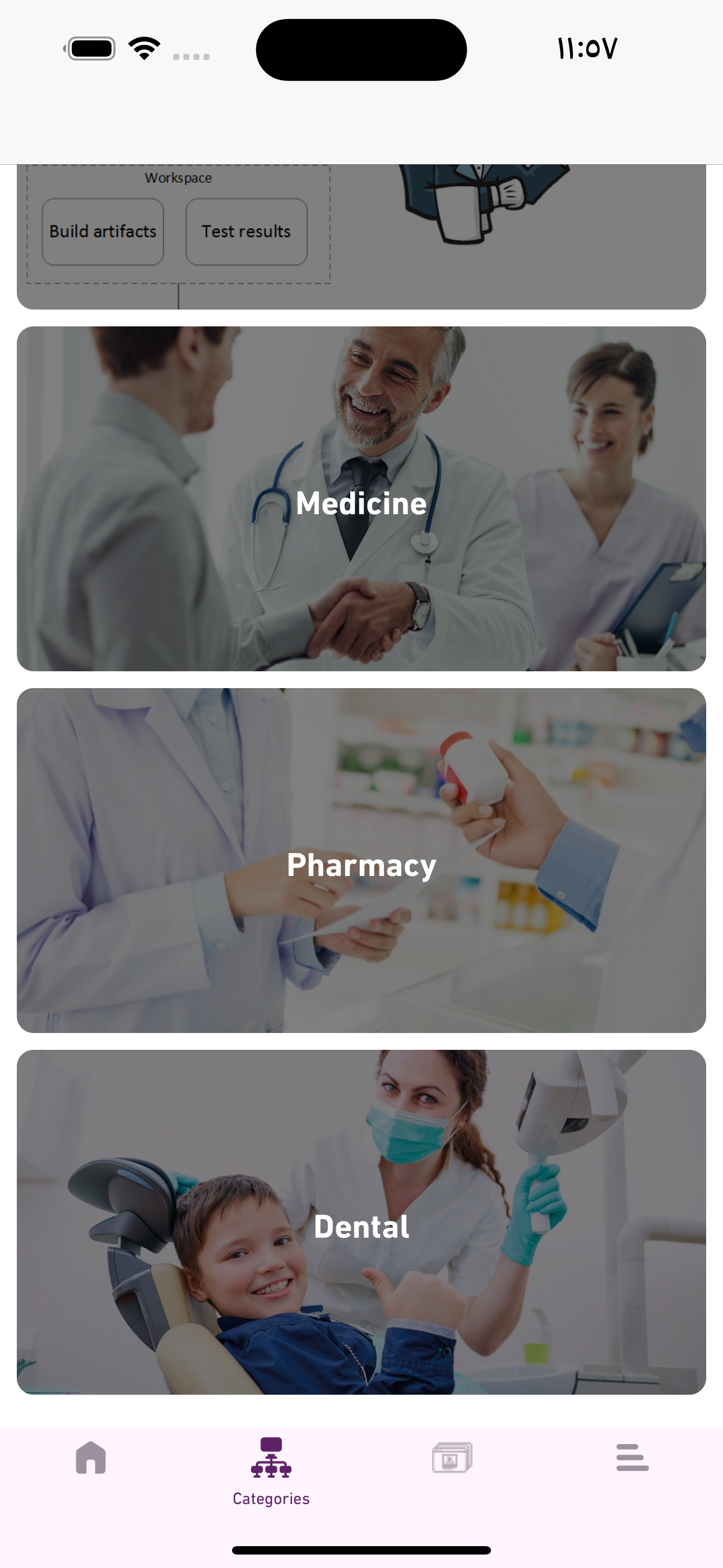Open the Pharmacy category card

point(361,861)
